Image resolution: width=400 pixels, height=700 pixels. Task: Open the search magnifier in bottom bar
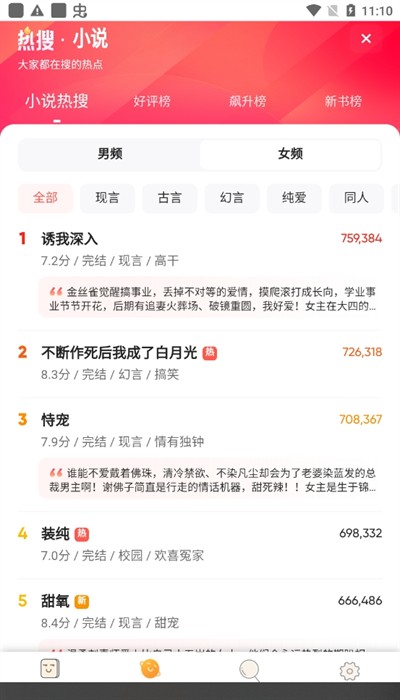tap(250, 671)
